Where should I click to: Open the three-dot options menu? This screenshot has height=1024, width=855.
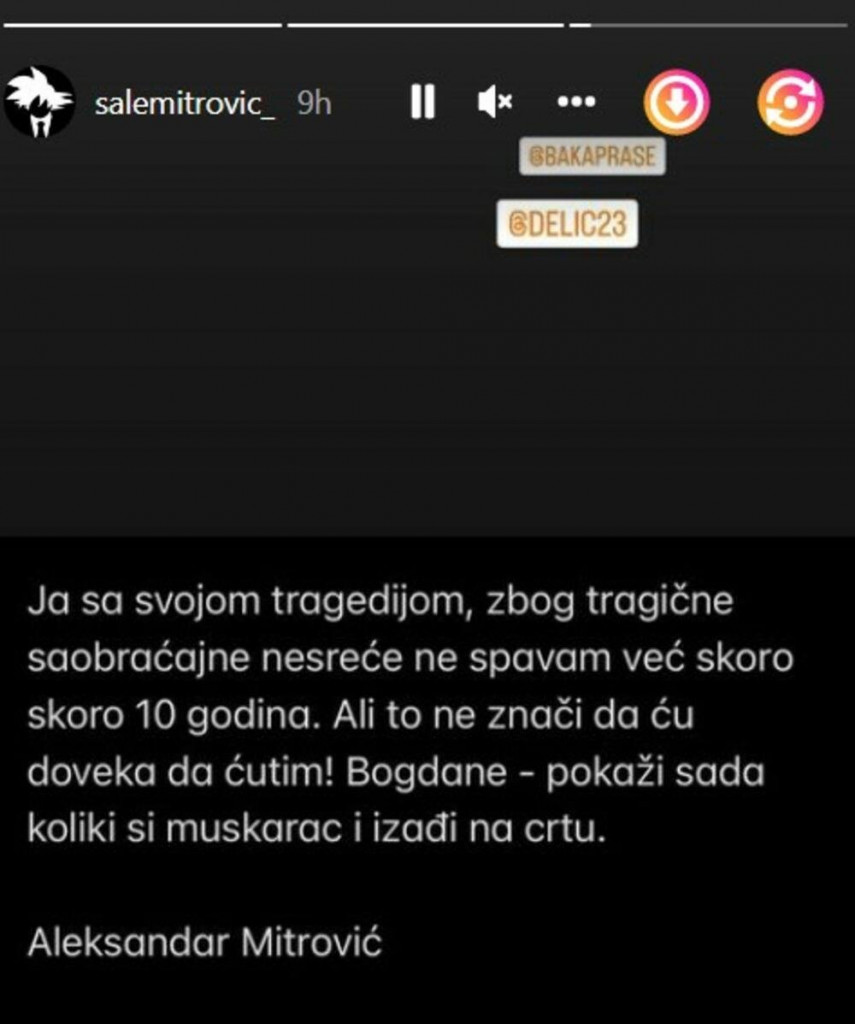coord(576,101)
